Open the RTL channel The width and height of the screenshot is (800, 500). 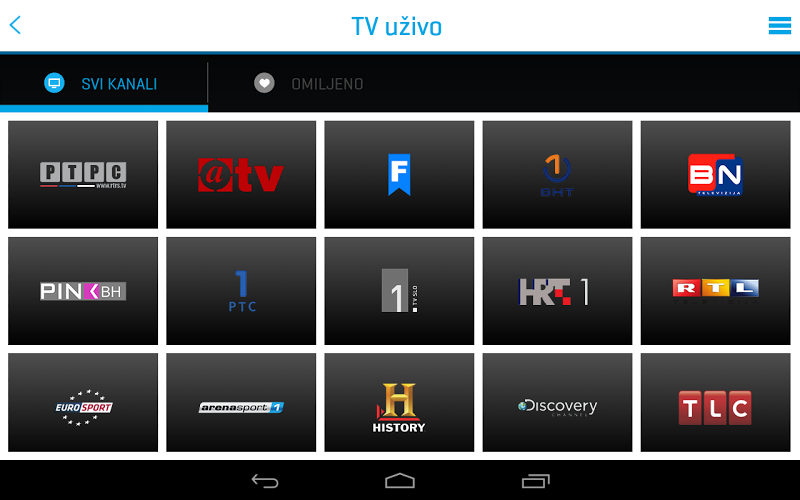click(715, 291)
